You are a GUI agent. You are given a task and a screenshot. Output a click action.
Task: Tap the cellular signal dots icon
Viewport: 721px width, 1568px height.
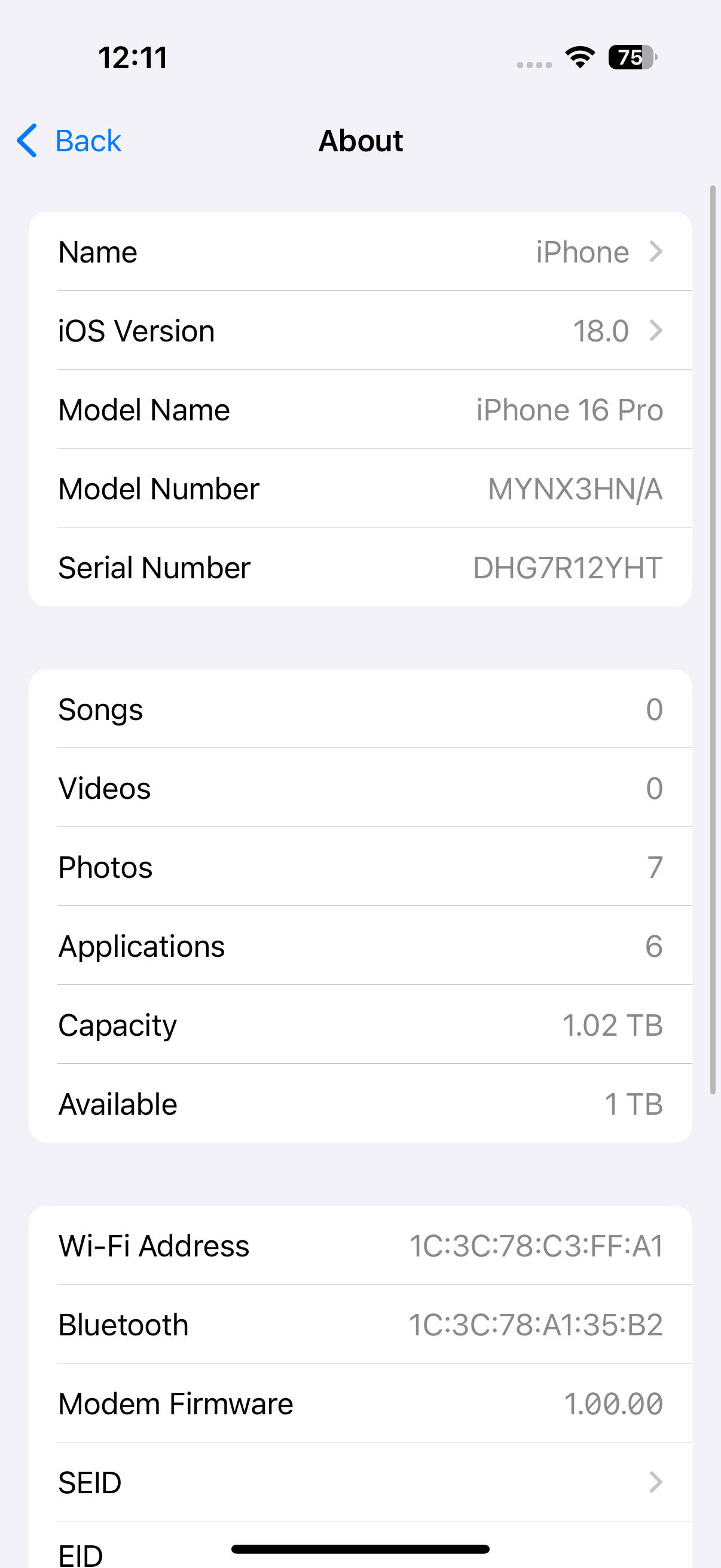tap(533, 61)
